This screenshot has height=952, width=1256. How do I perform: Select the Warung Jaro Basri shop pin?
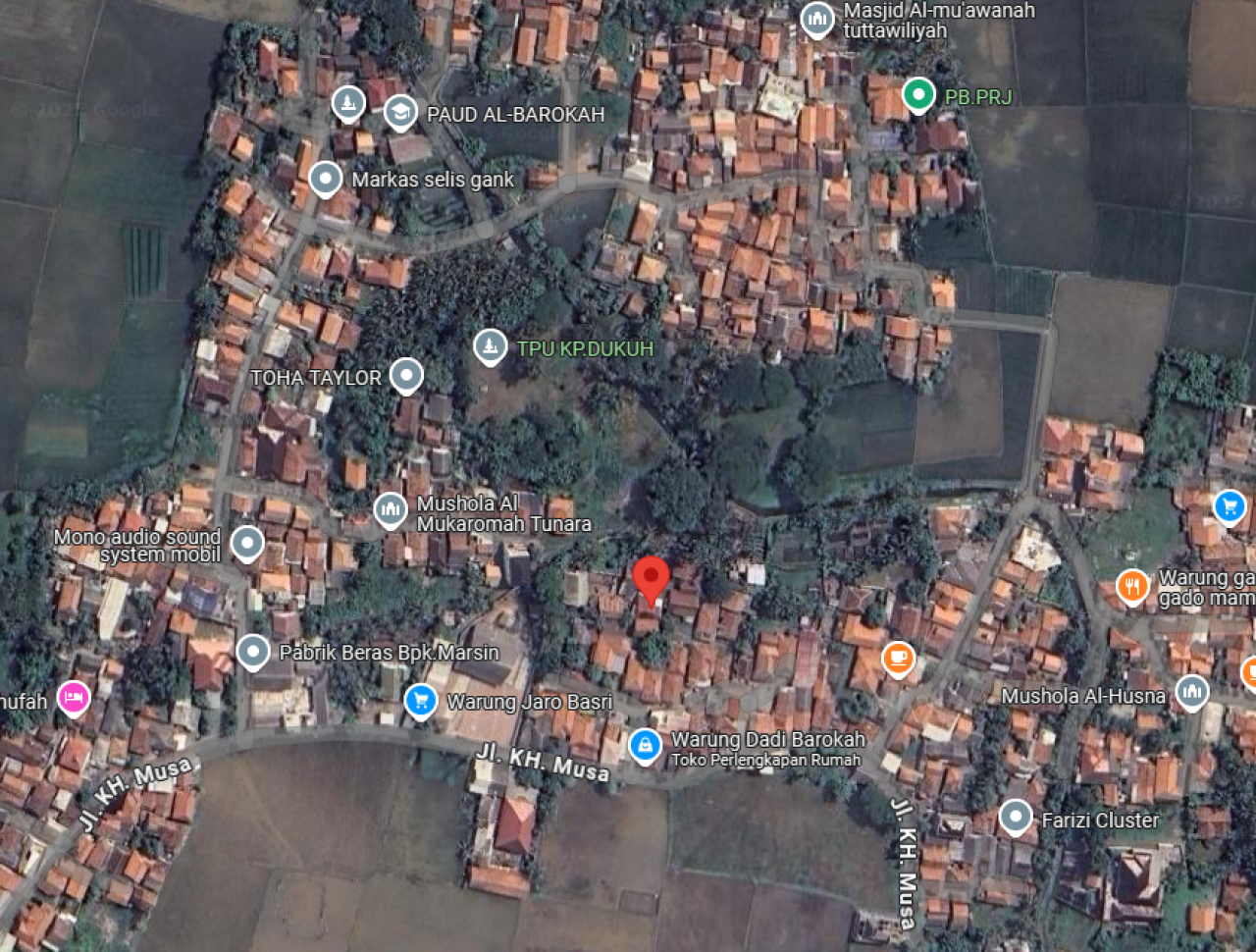[421, 700]
